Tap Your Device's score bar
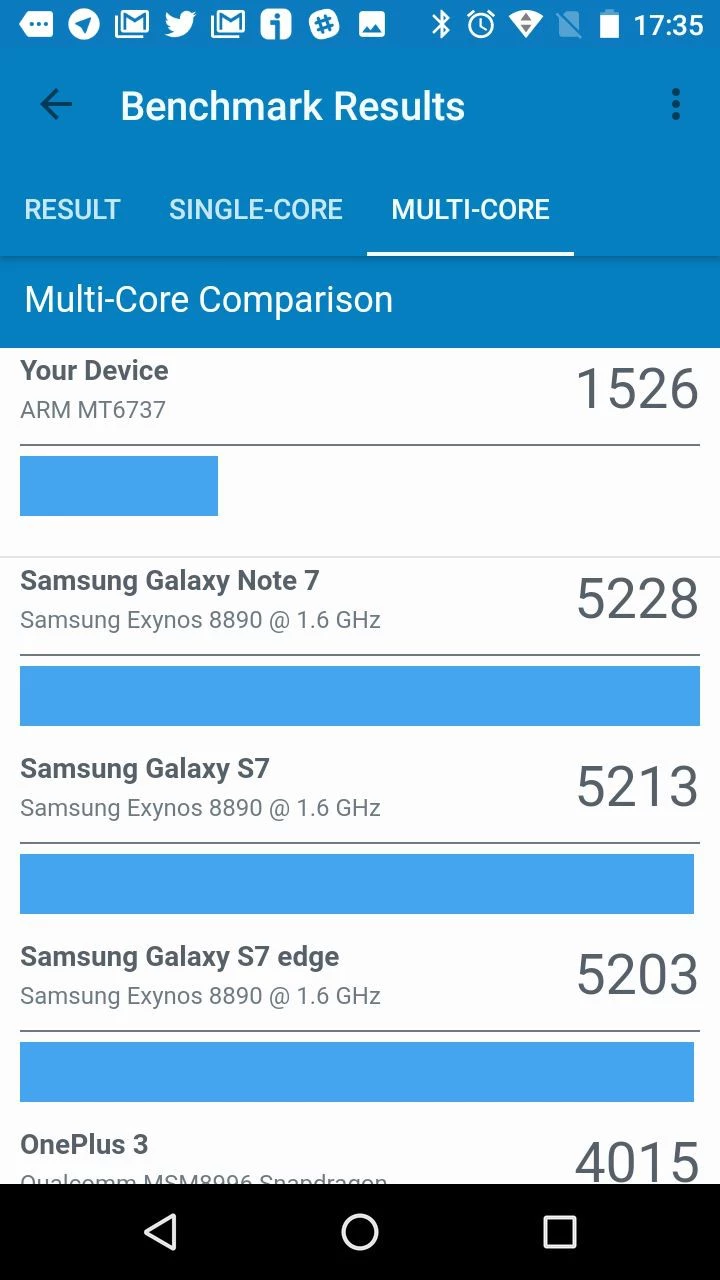 [x=118, y=485]
